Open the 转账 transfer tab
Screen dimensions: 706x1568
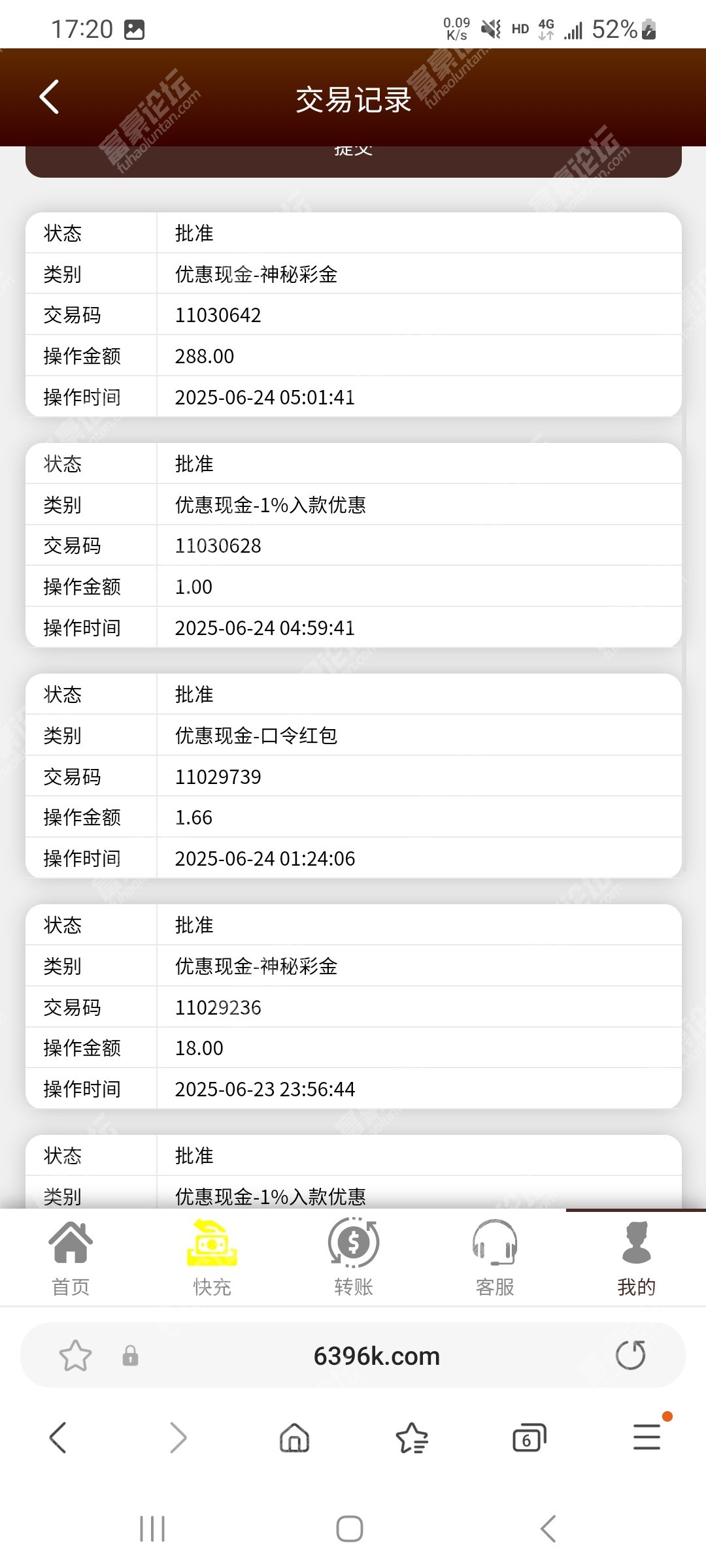(353, 1258)
